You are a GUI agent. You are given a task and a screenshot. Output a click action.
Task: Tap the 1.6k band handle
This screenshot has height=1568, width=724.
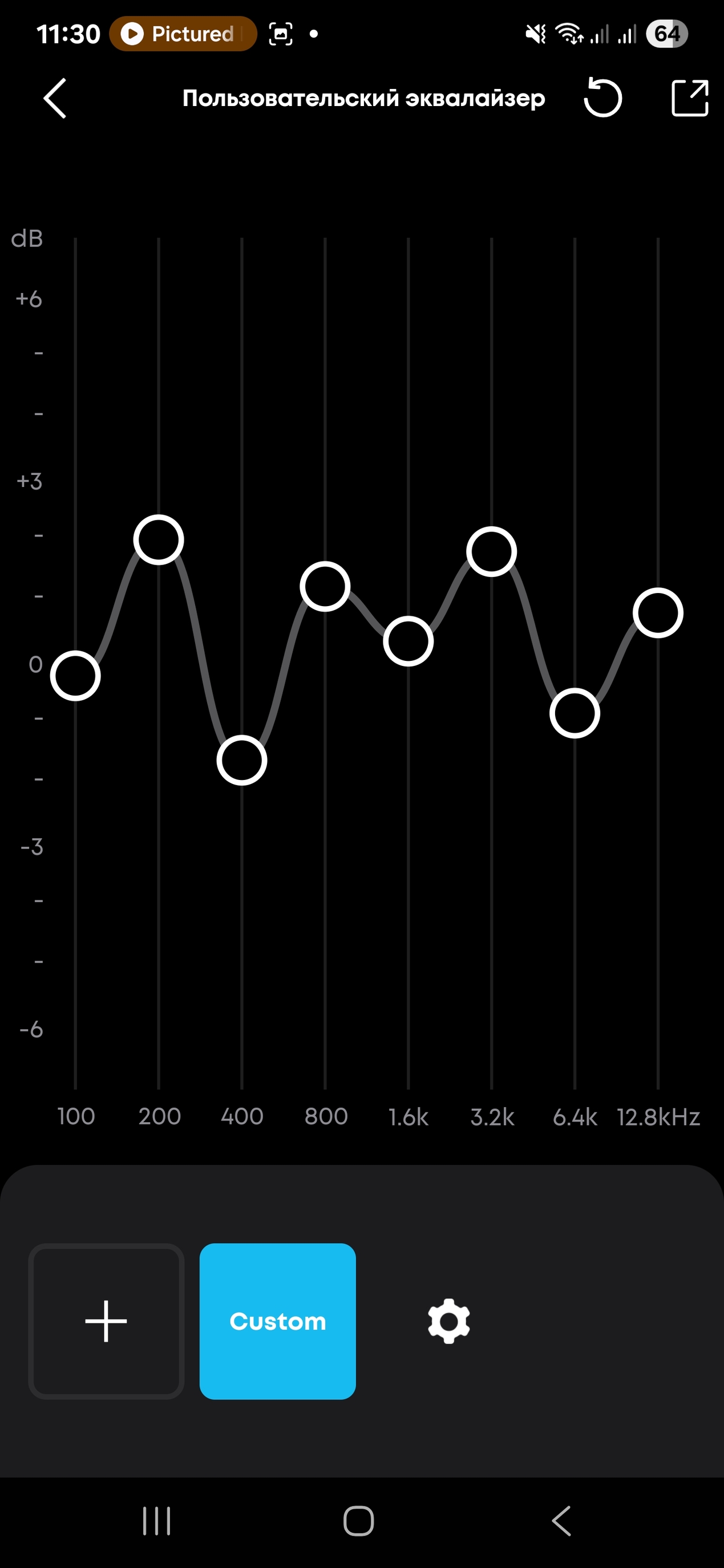408,641
